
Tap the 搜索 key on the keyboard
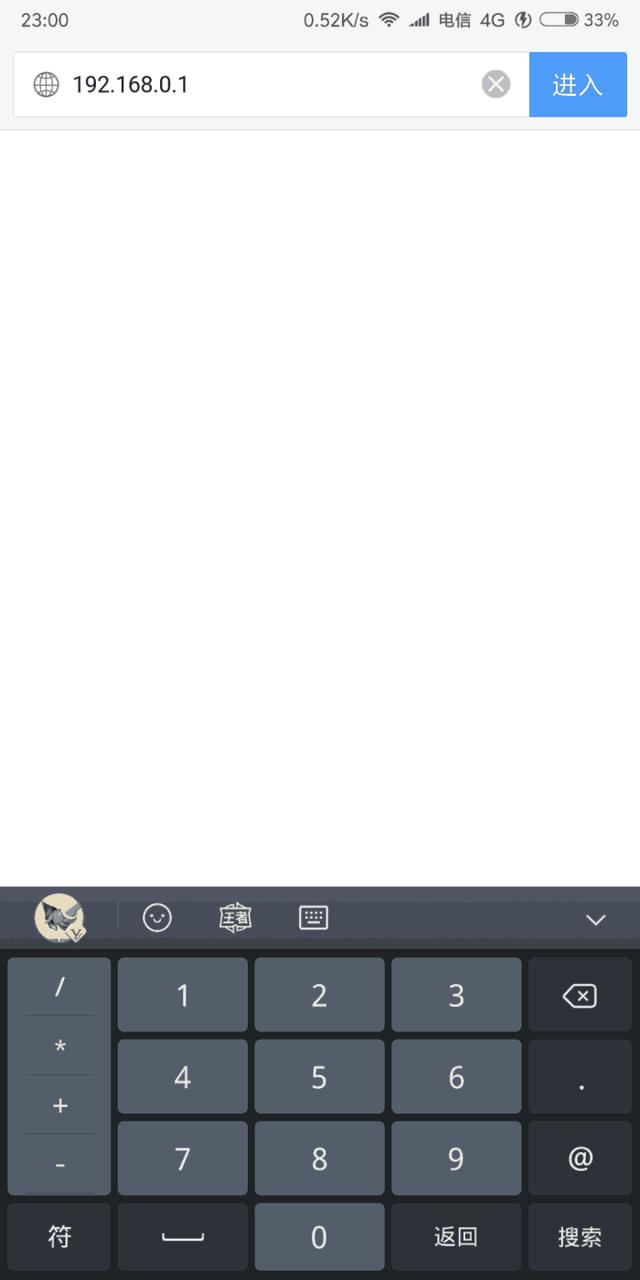pyautogui.click(x=579, y=1237)
